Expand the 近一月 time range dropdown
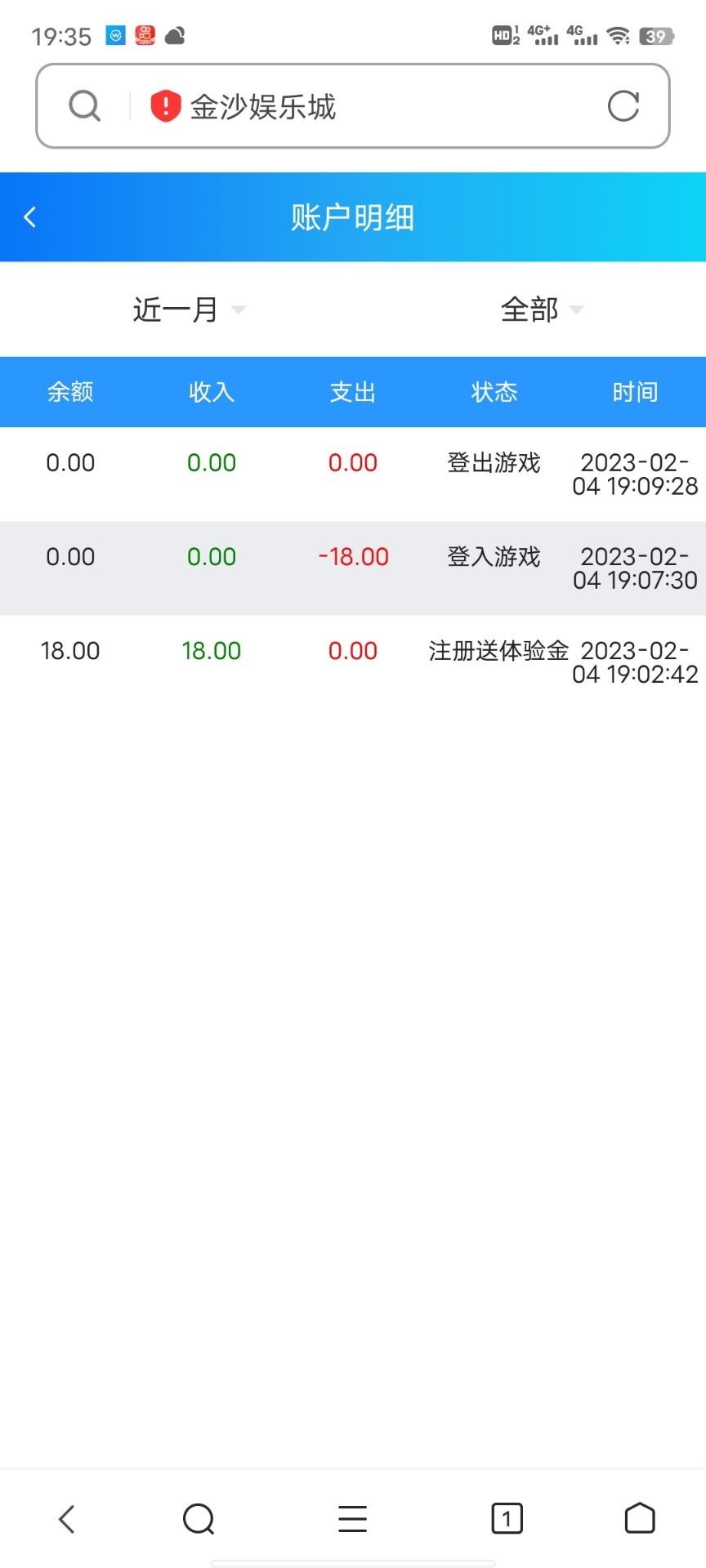Viewport: 706px width, 1568px height. (189, 310)
